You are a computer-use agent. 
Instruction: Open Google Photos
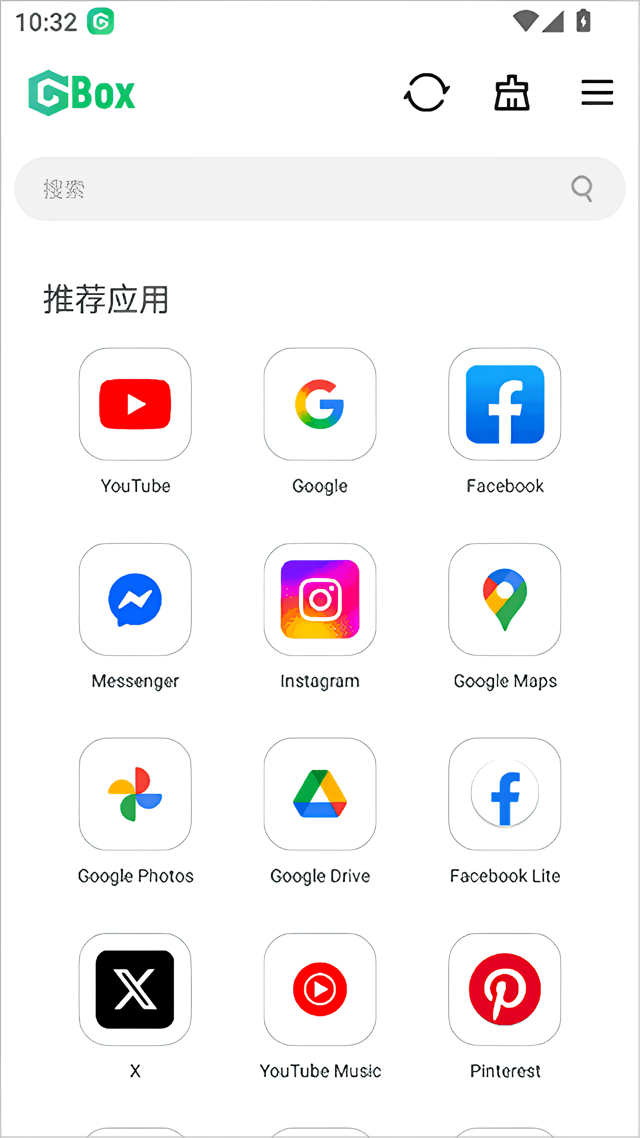(x=135, y=794)
